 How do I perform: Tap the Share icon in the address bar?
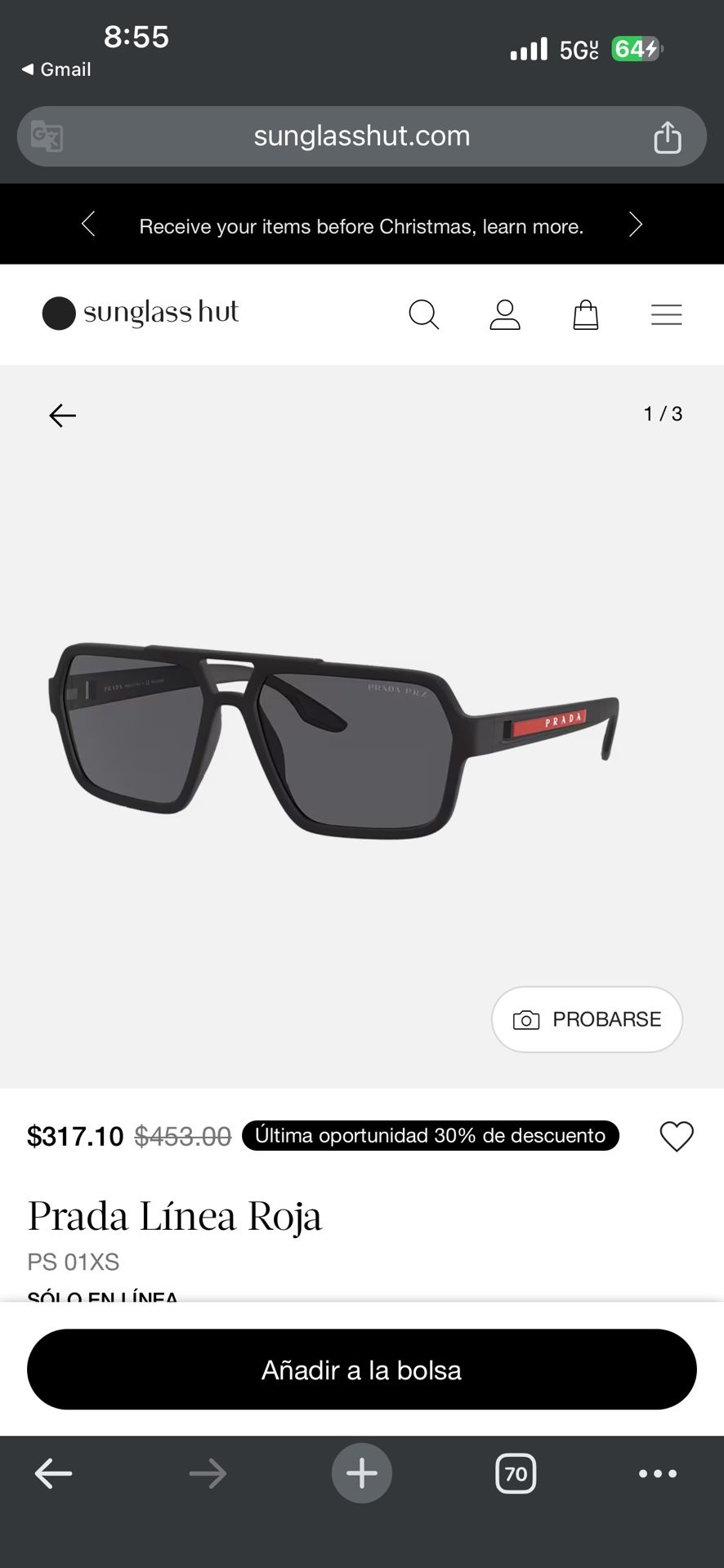tap(668, 136)
